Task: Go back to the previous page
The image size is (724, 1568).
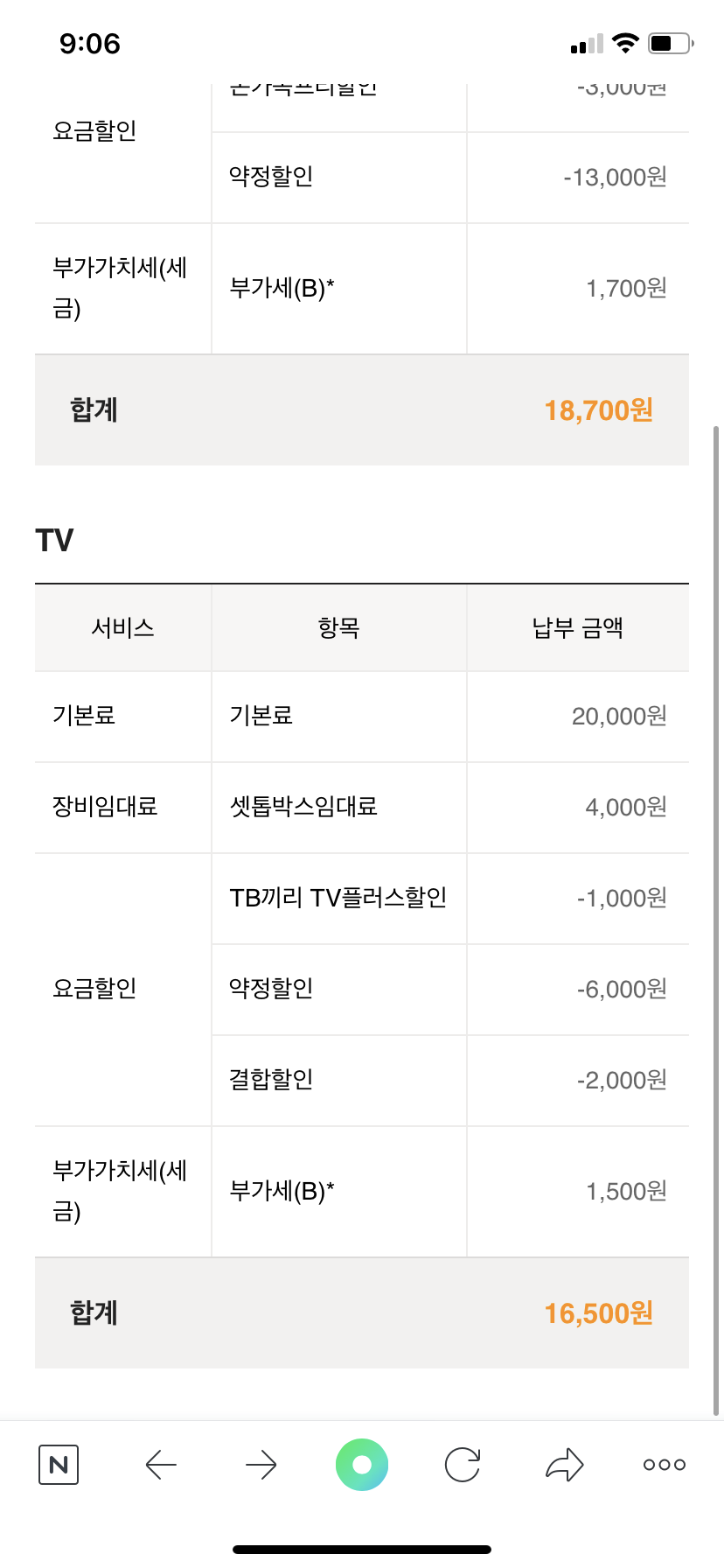Action: 161,1465
